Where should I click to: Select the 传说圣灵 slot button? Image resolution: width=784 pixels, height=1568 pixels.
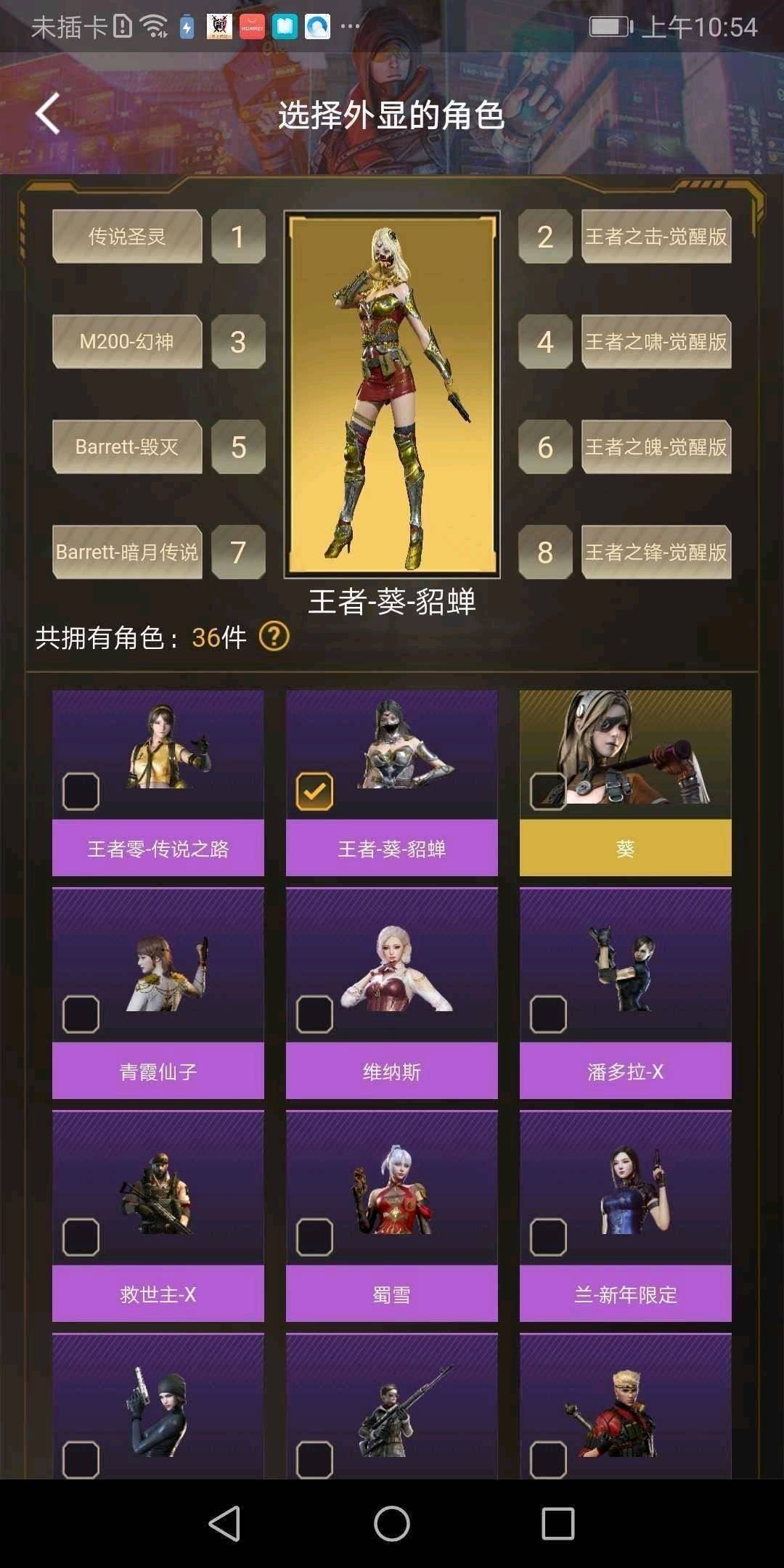[x=127, y=237]
